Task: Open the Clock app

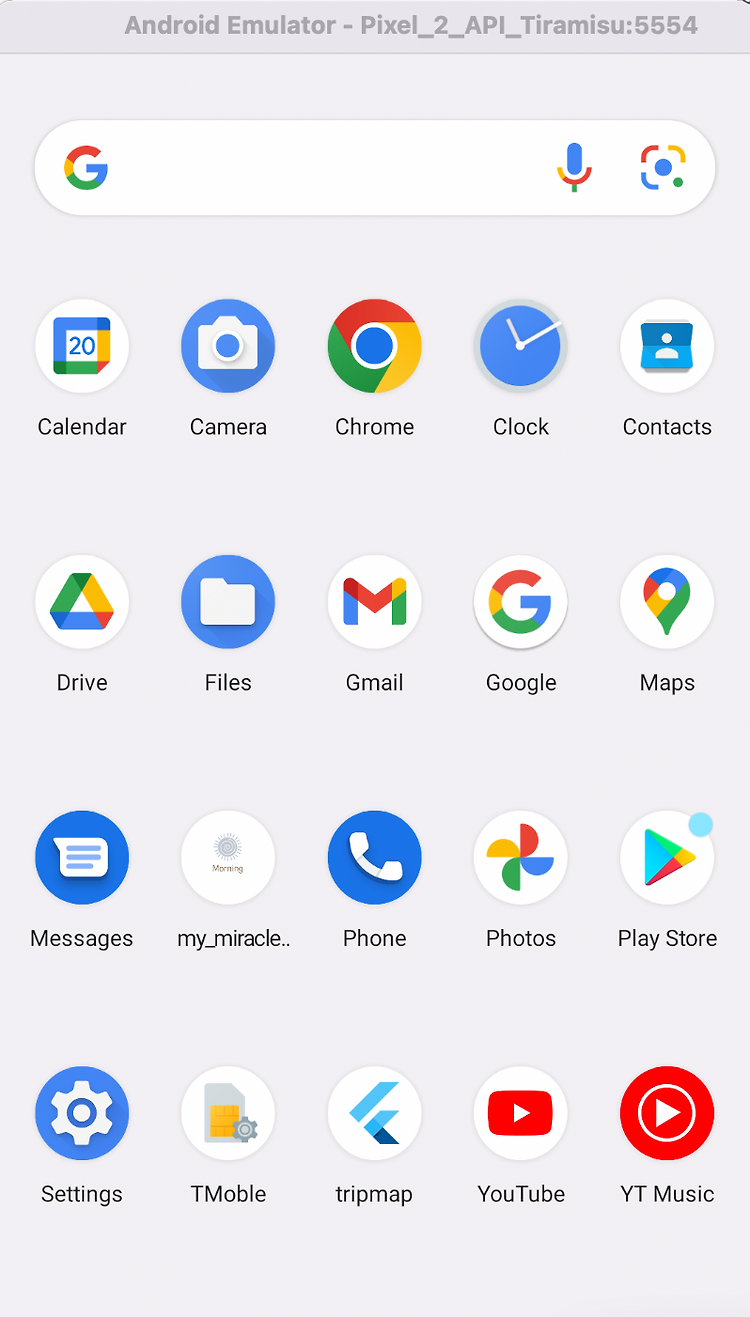Action: tap(521, 346)
